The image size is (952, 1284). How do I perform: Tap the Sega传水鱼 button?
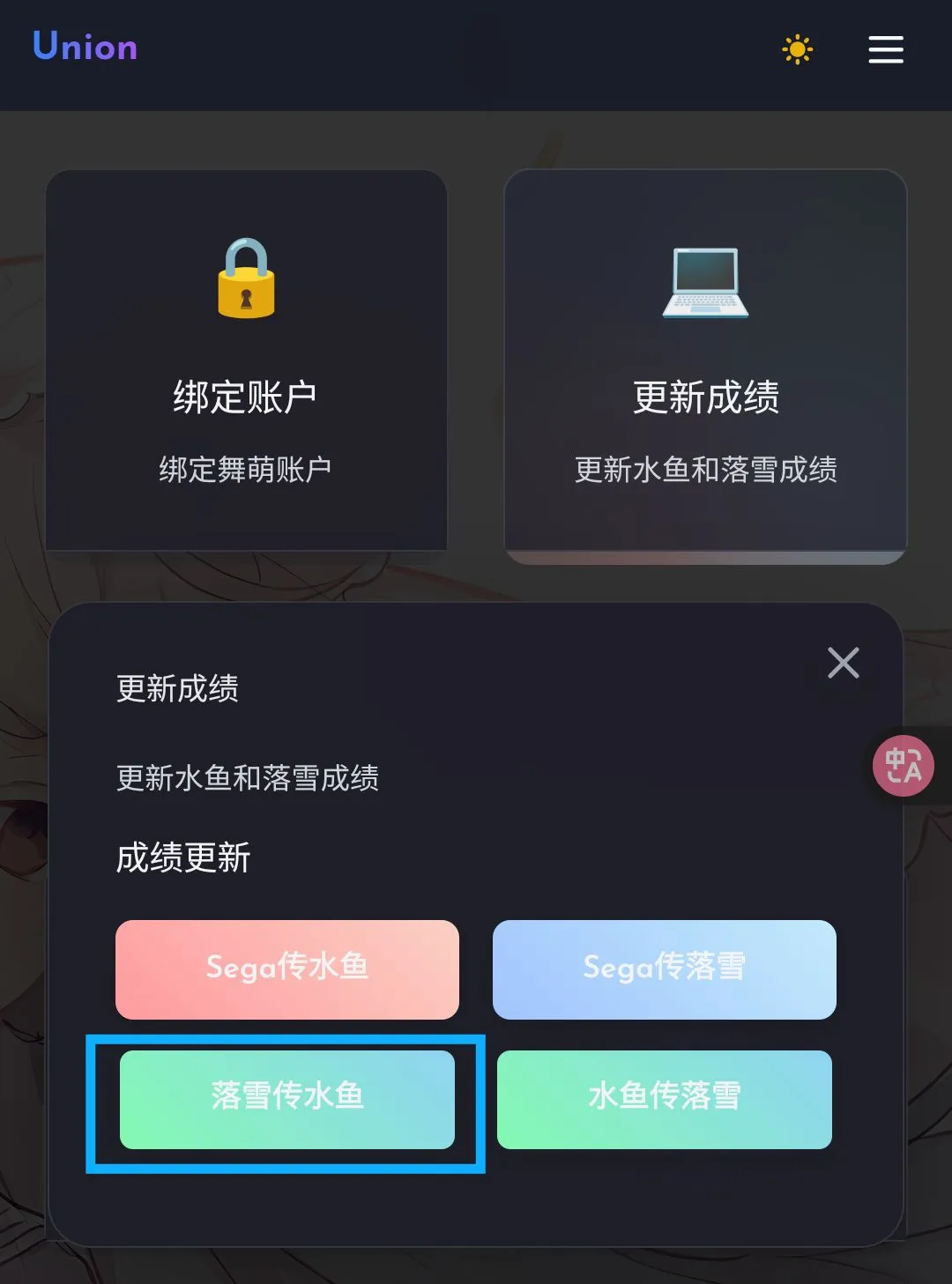tap(287, 969)
